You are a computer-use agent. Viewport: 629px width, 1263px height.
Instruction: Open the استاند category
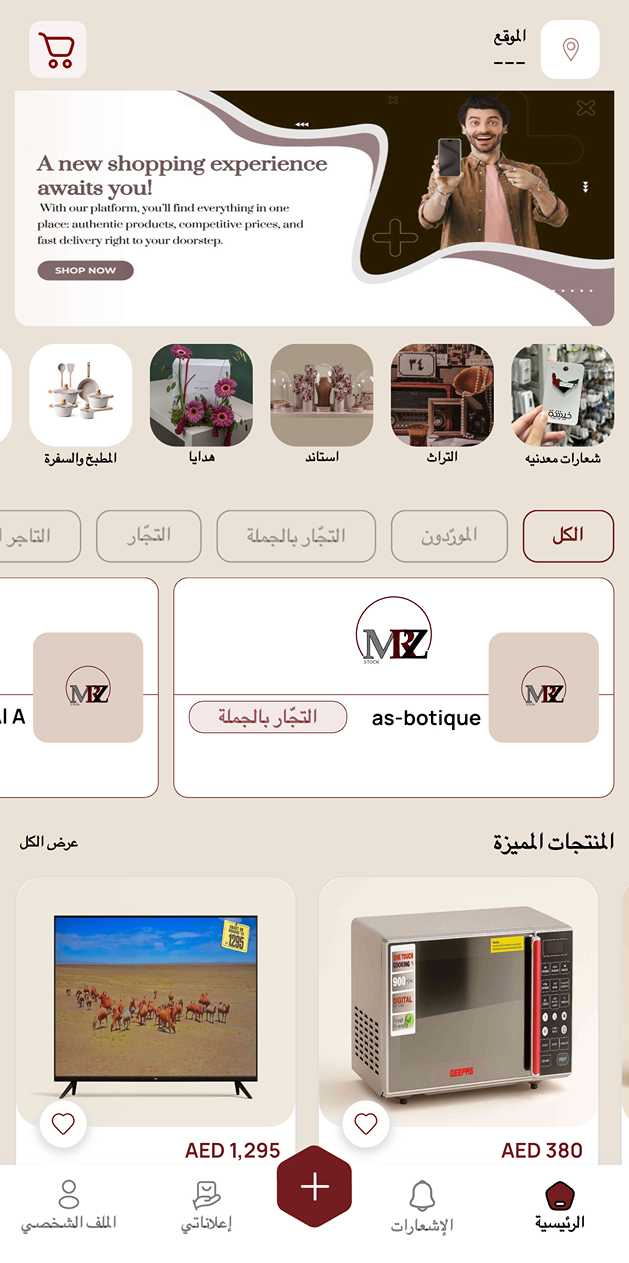[322, 396]
